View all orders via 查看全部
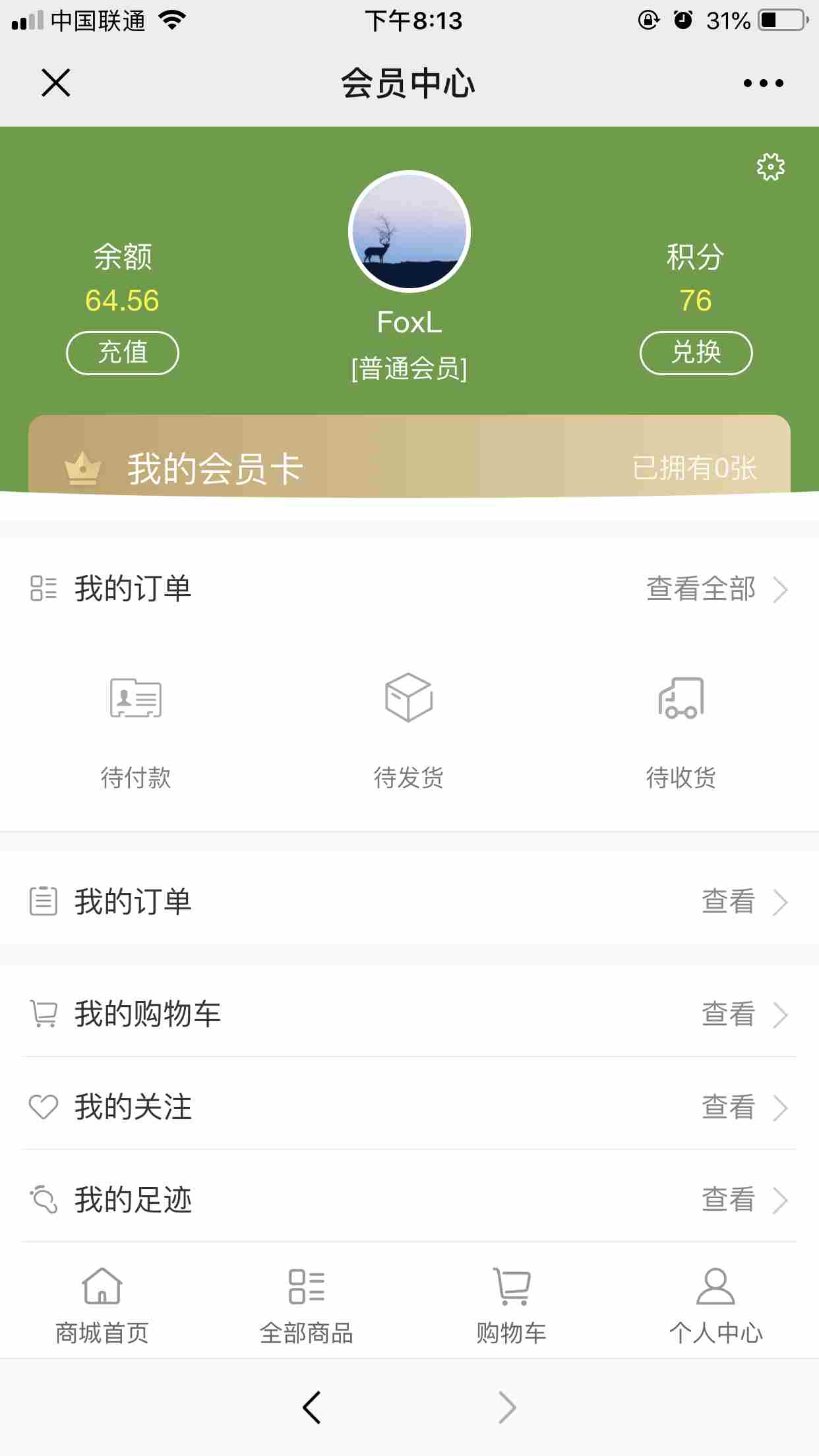Screen dimensions: 819x1456 715,589
